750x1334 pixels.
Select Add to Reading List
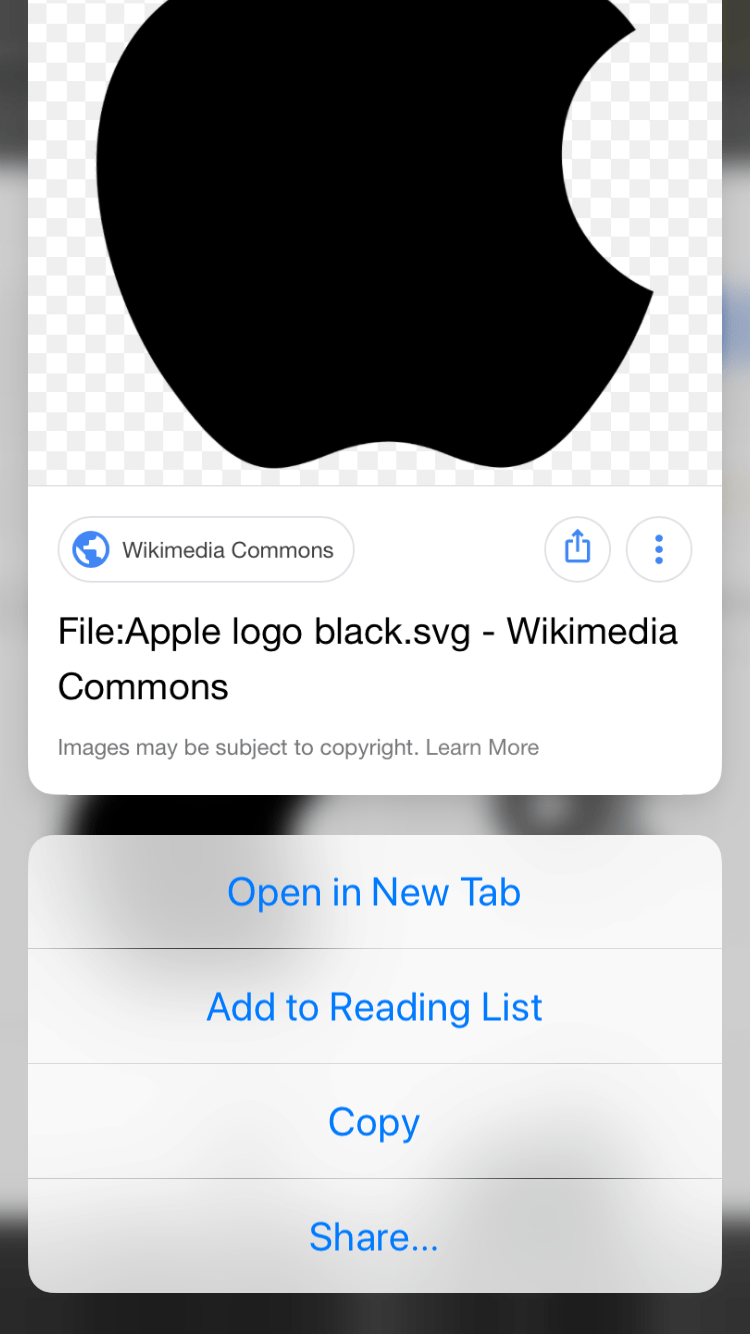[x=374, y=1006]
